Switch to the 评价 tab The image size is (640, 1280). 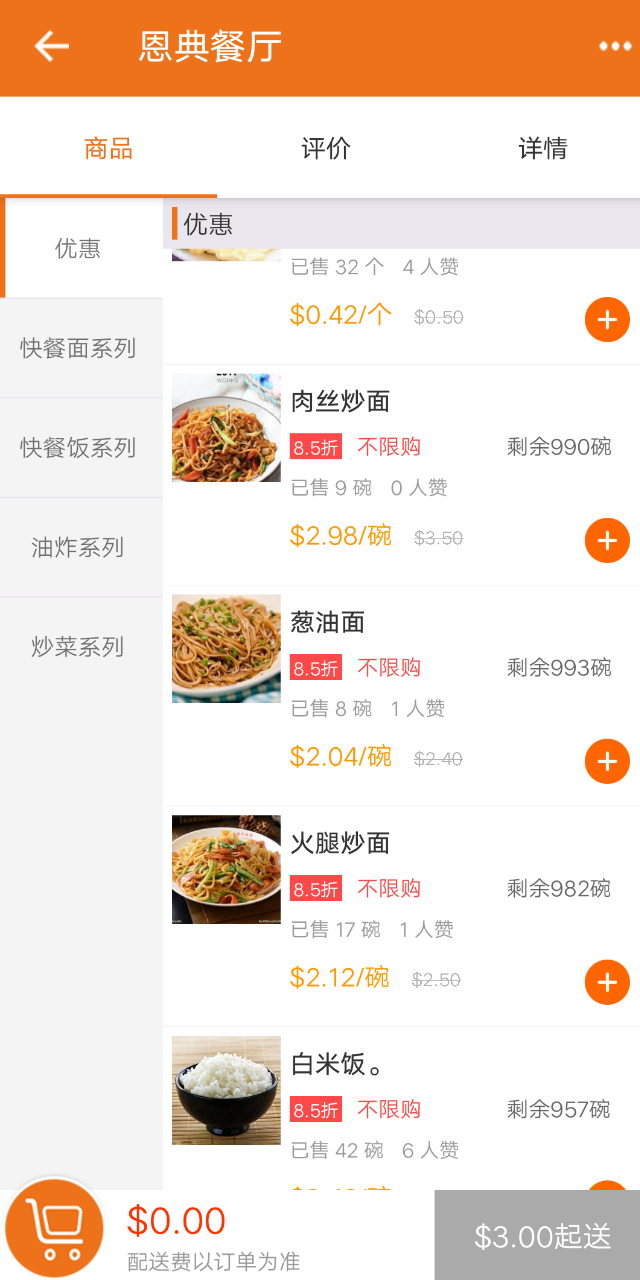tap(326, 149)
